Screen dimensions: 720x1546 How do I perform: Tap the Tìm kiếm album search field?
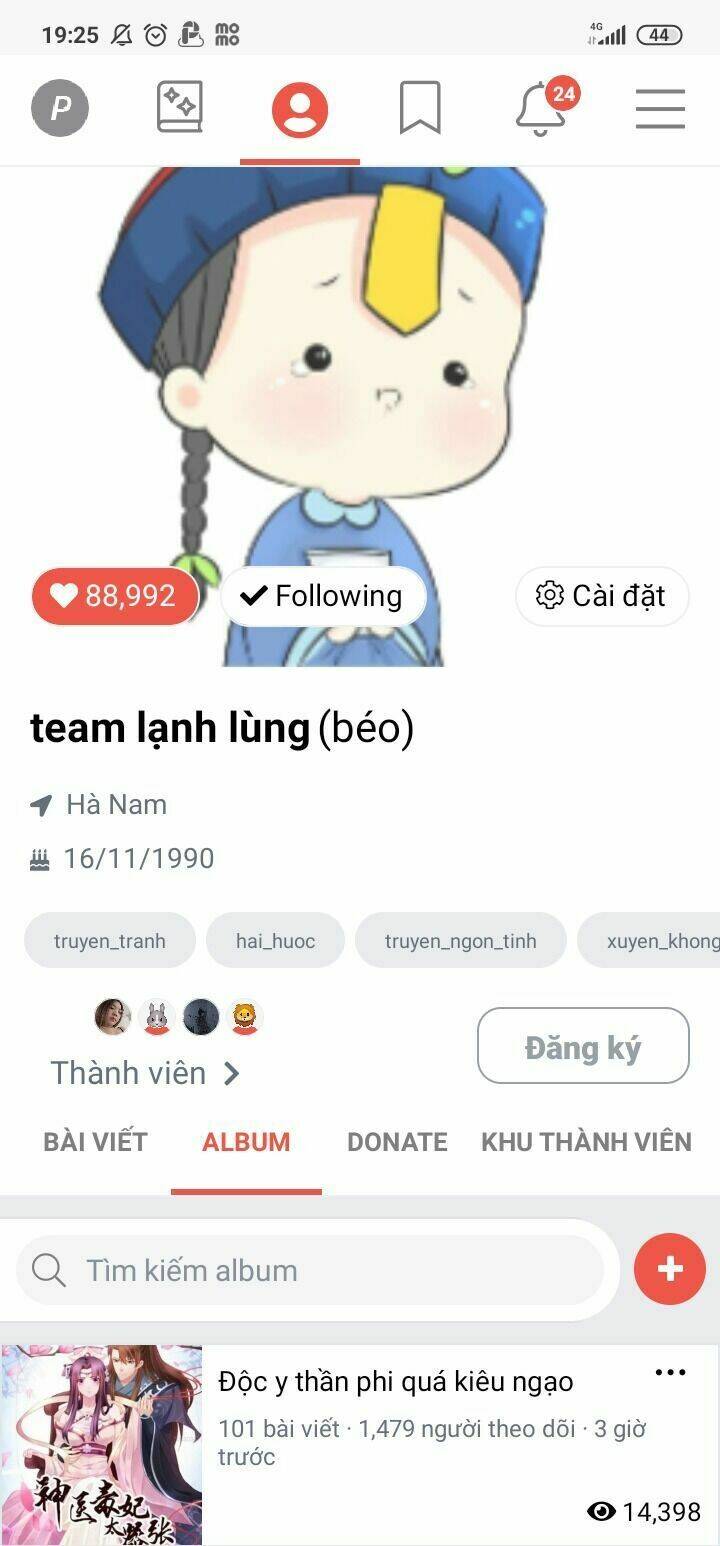[x=310, y=1270]
